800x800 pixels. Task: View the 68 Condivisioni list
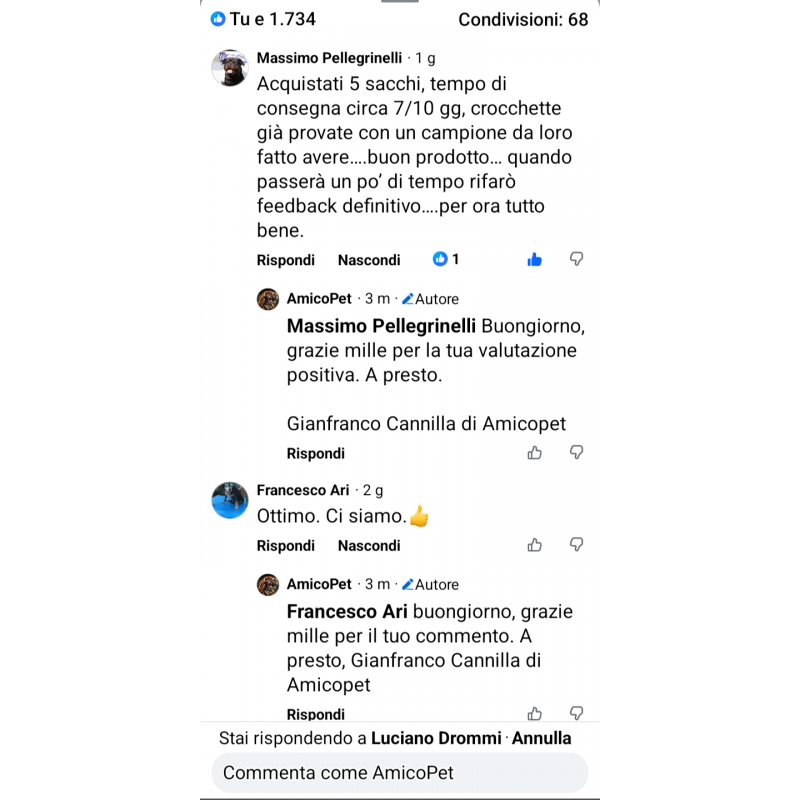pyautogui.click(x=523, y=19)
